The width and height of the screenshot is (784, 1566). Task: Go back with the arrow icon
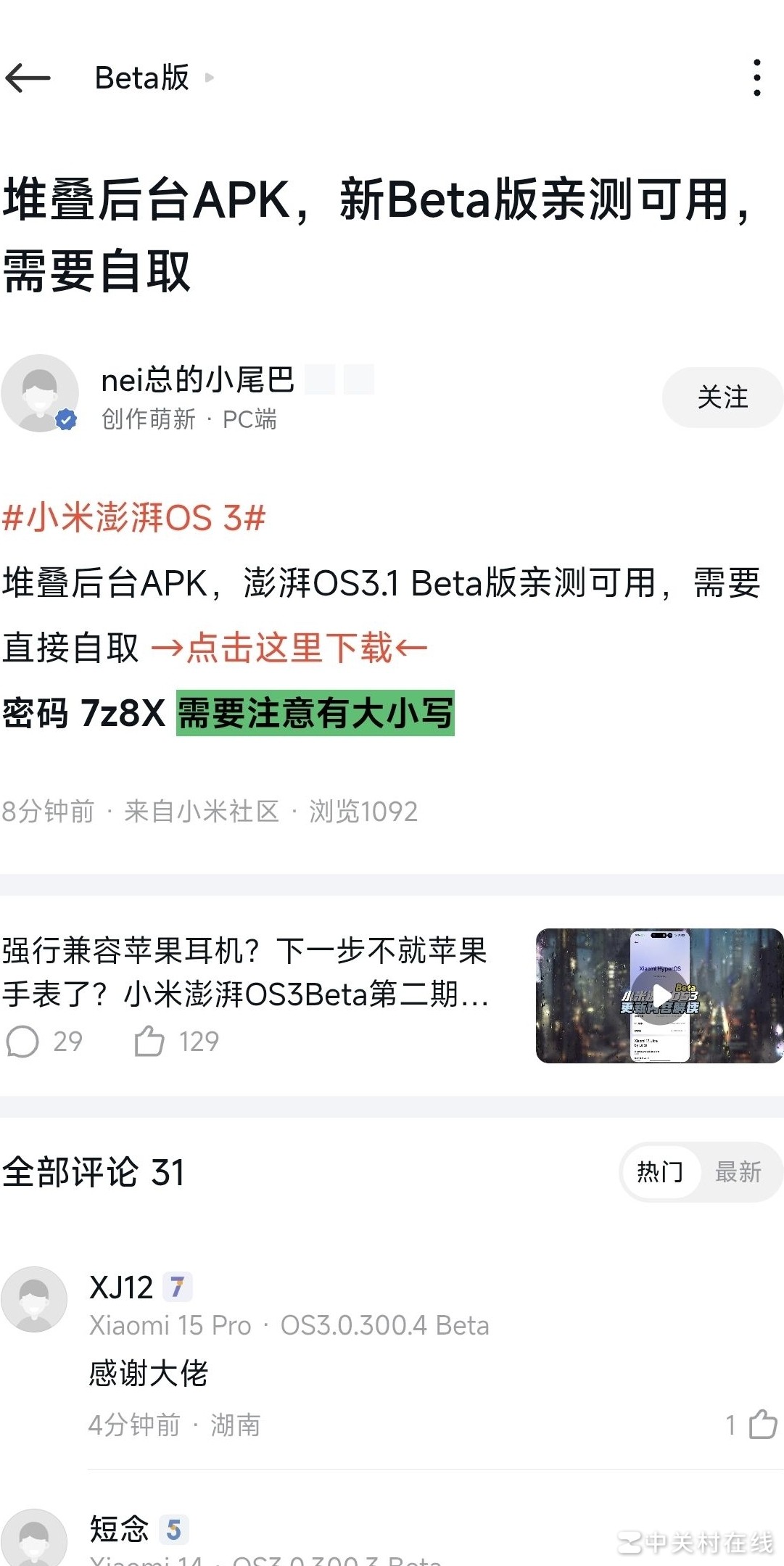28,78
